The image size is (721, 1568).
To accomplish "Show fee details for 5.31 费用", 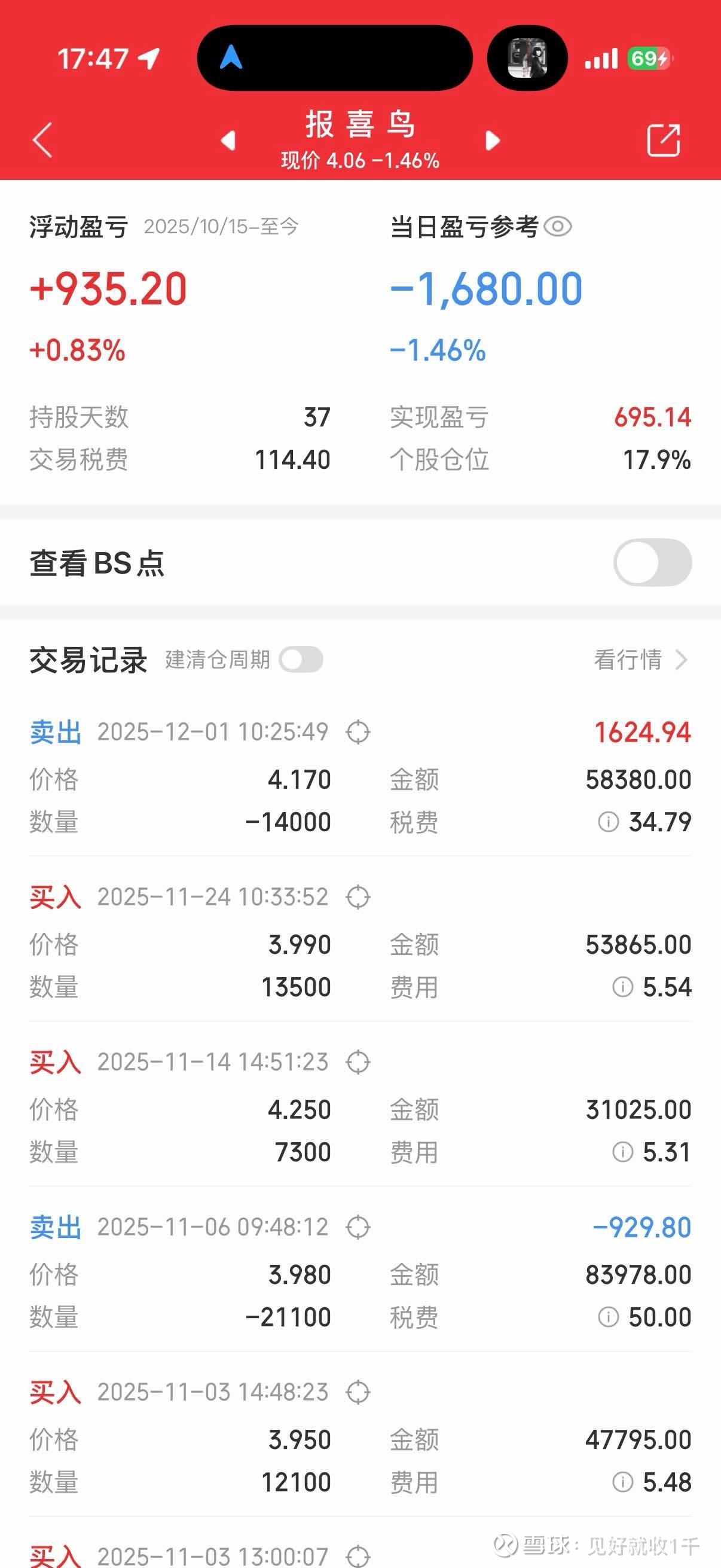I will coord(622,1152).
